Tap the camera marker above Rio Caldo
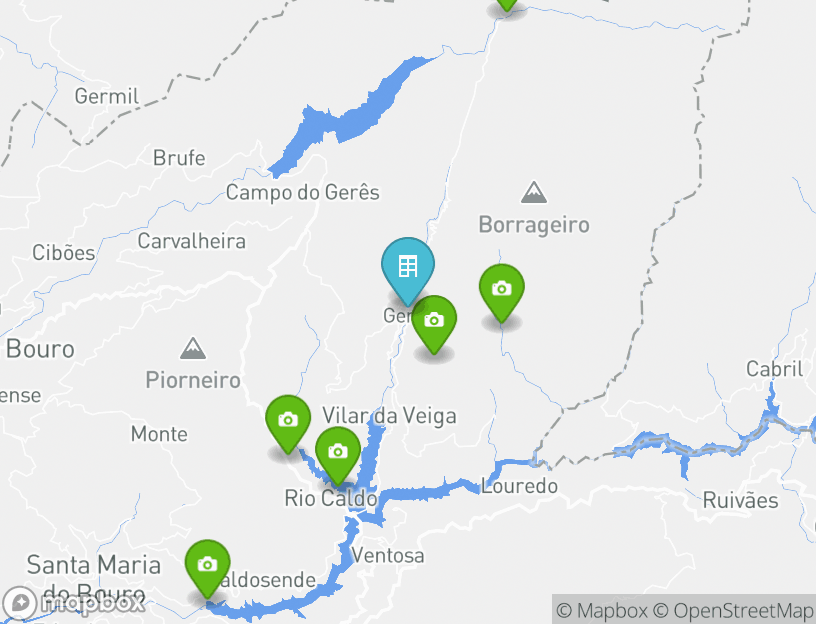This screenshot has height=624, width=816. [x=338, y=452]
